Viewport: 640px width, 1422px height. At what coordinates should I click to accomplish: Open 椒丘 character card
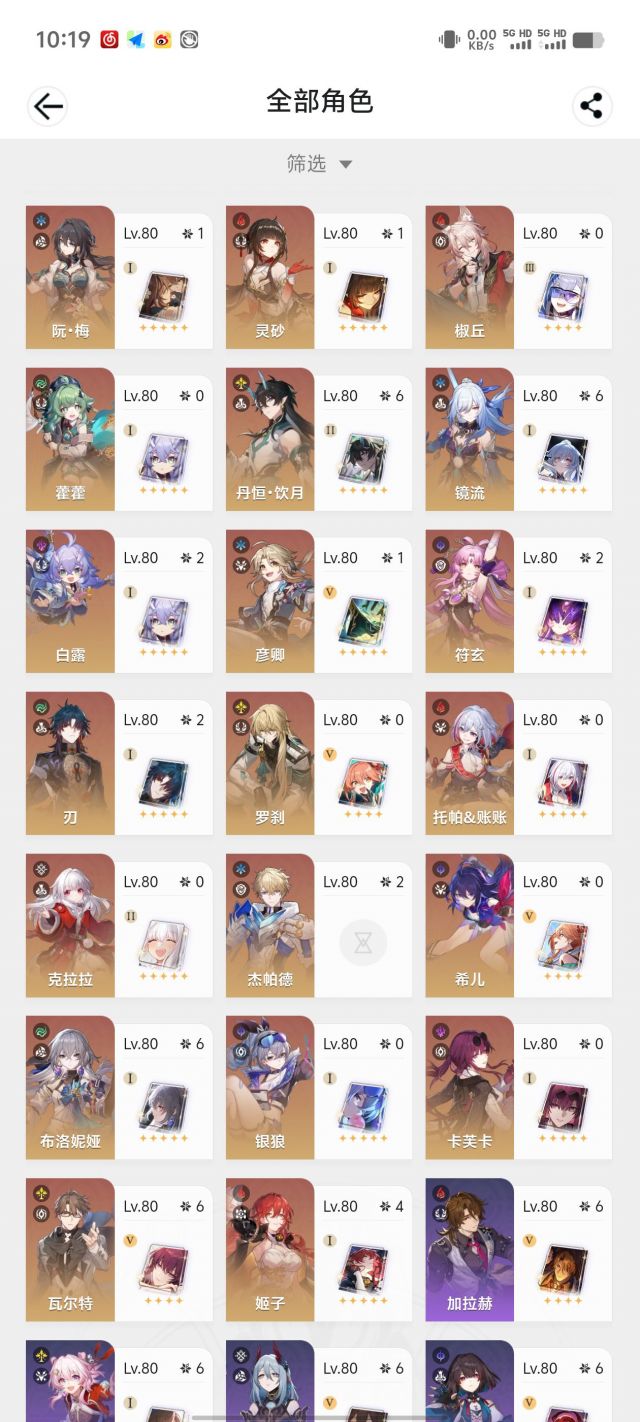pos(519,278)
